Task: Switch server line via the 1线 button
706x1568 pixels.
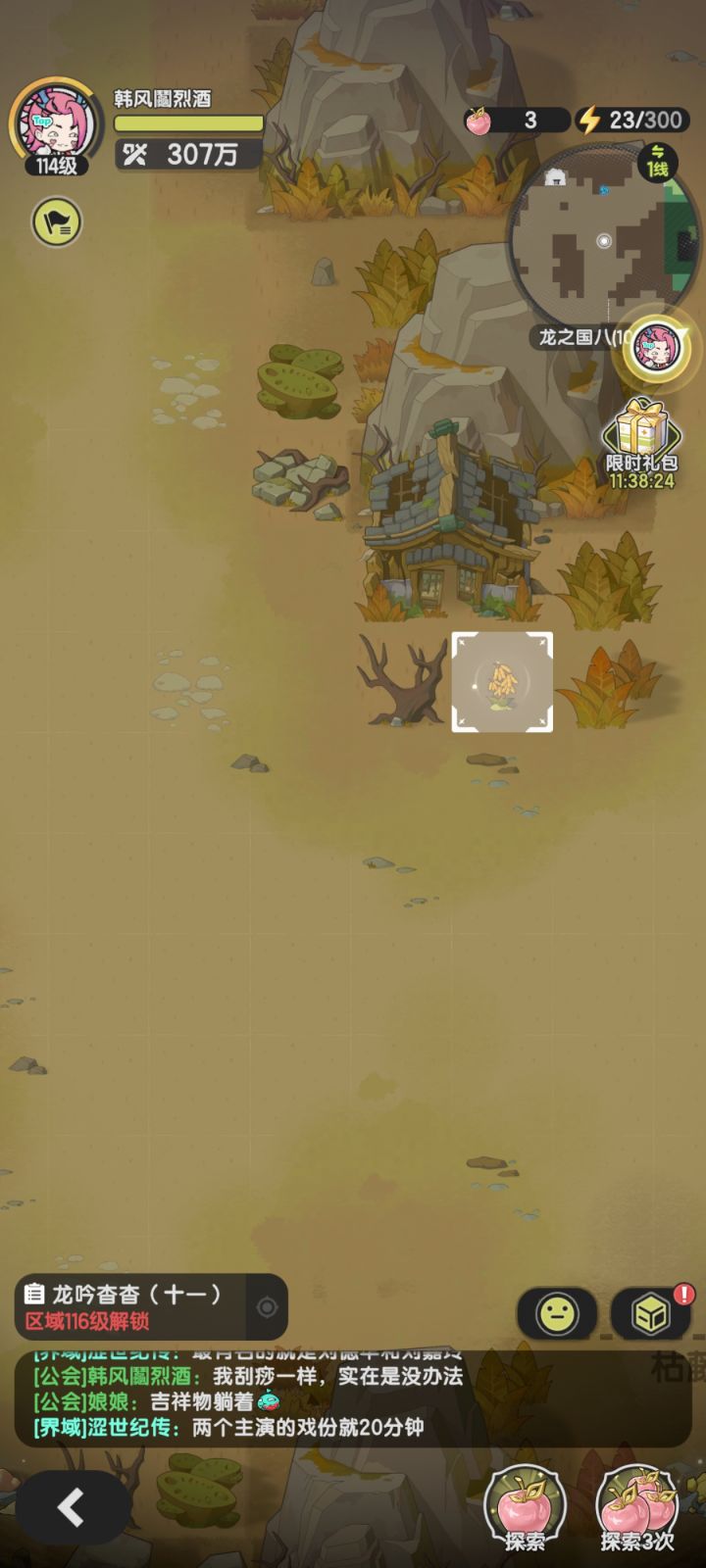Action: click(x=657, y=162)
